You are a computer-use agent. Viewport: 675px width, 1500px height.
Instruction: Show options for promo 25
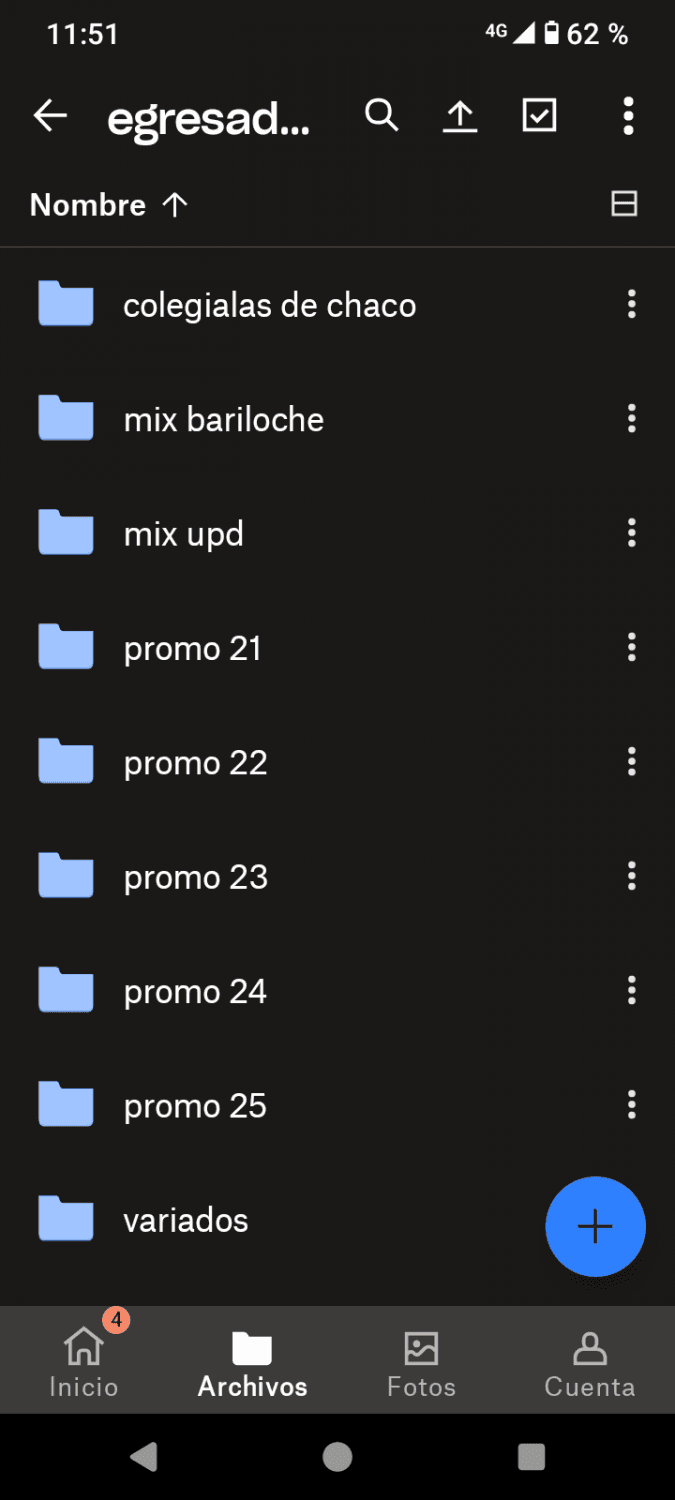(631, 1105)
